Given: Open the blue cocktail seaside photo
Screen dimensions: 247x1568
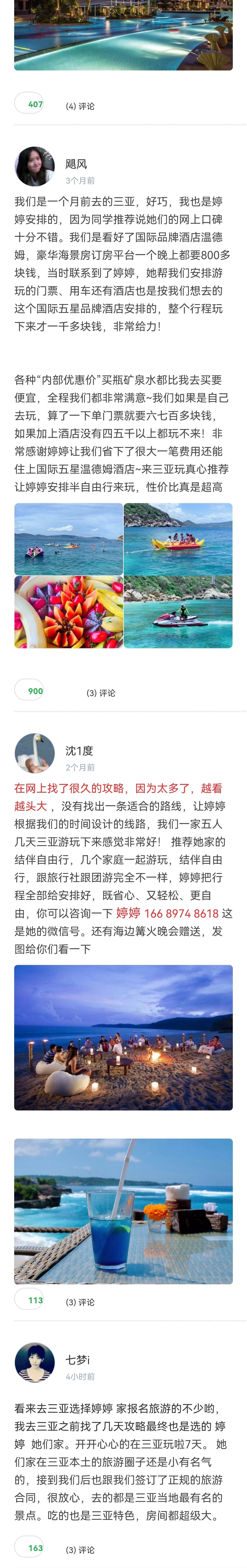Looking at the screenshot, I should (x=123, y=1211).
